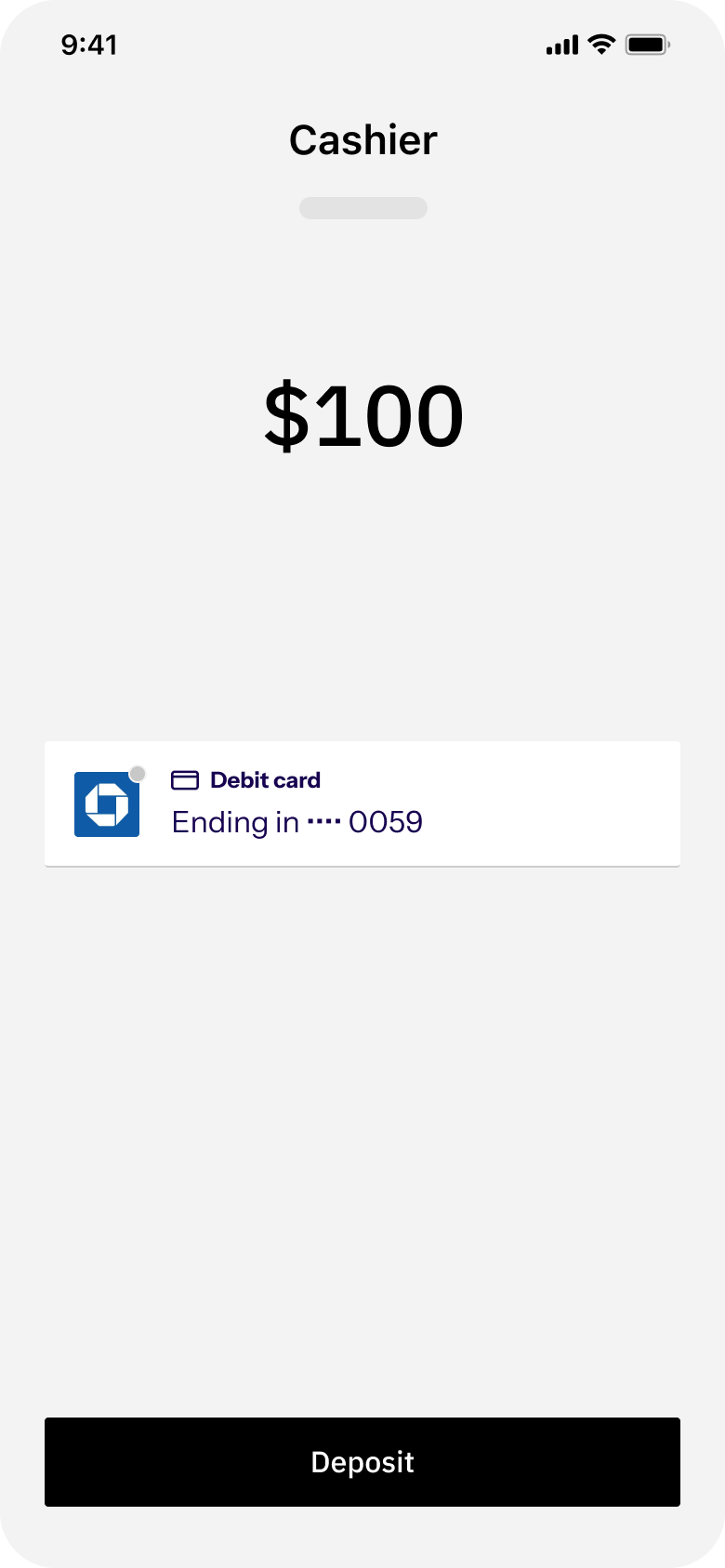Edit the $100 deposit amount
This screenshot has width=725, height=1568.
tap(363, 416)
